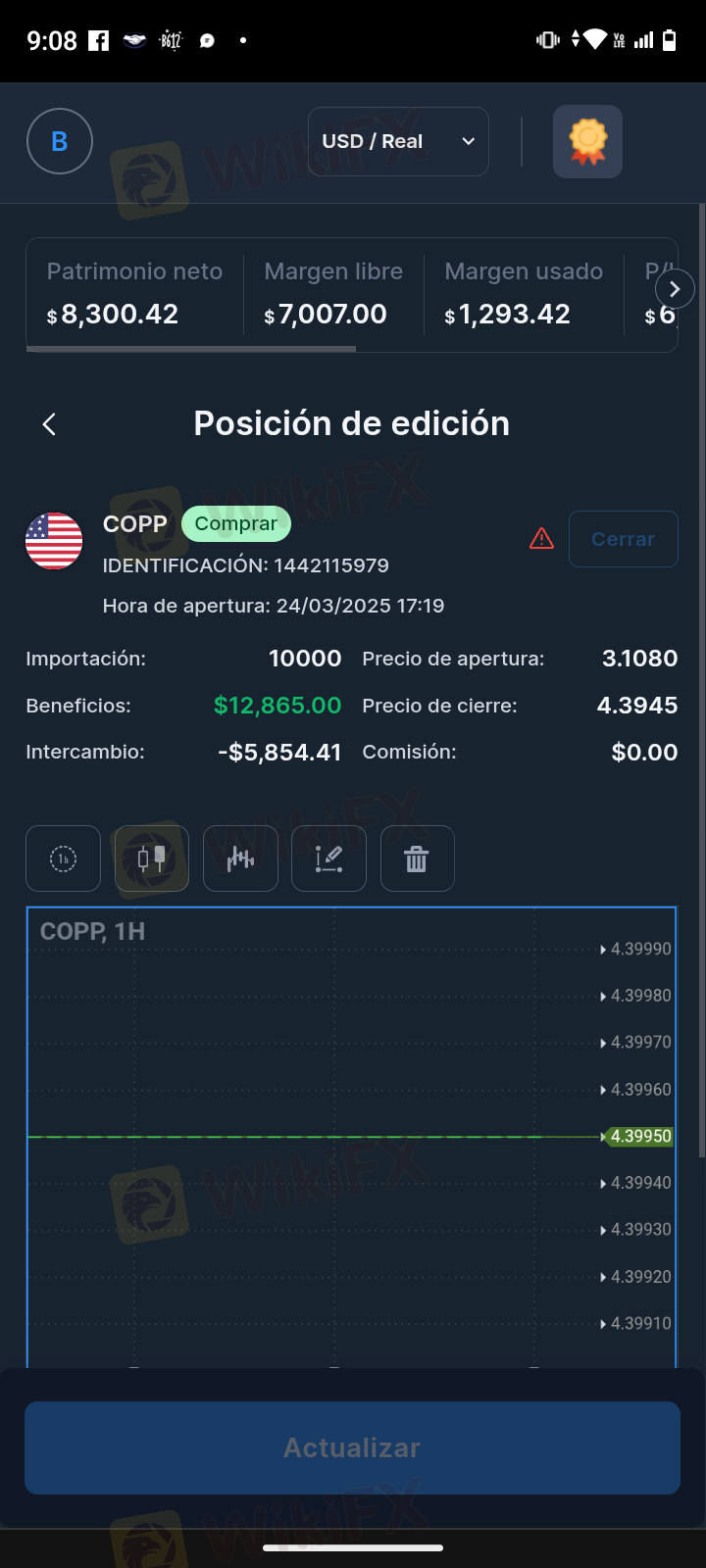Select the candlestick chart type
This screenshot has height=1568, width=706.
point(152,858)
